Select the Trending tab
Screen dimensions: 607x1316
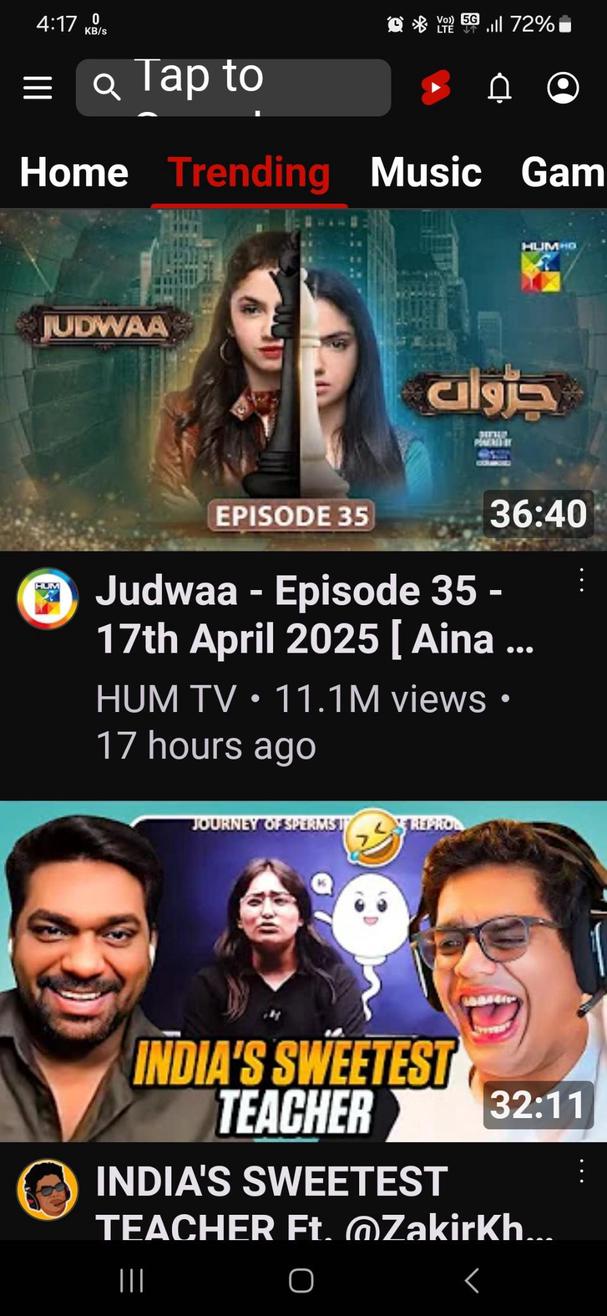[248, 173]
